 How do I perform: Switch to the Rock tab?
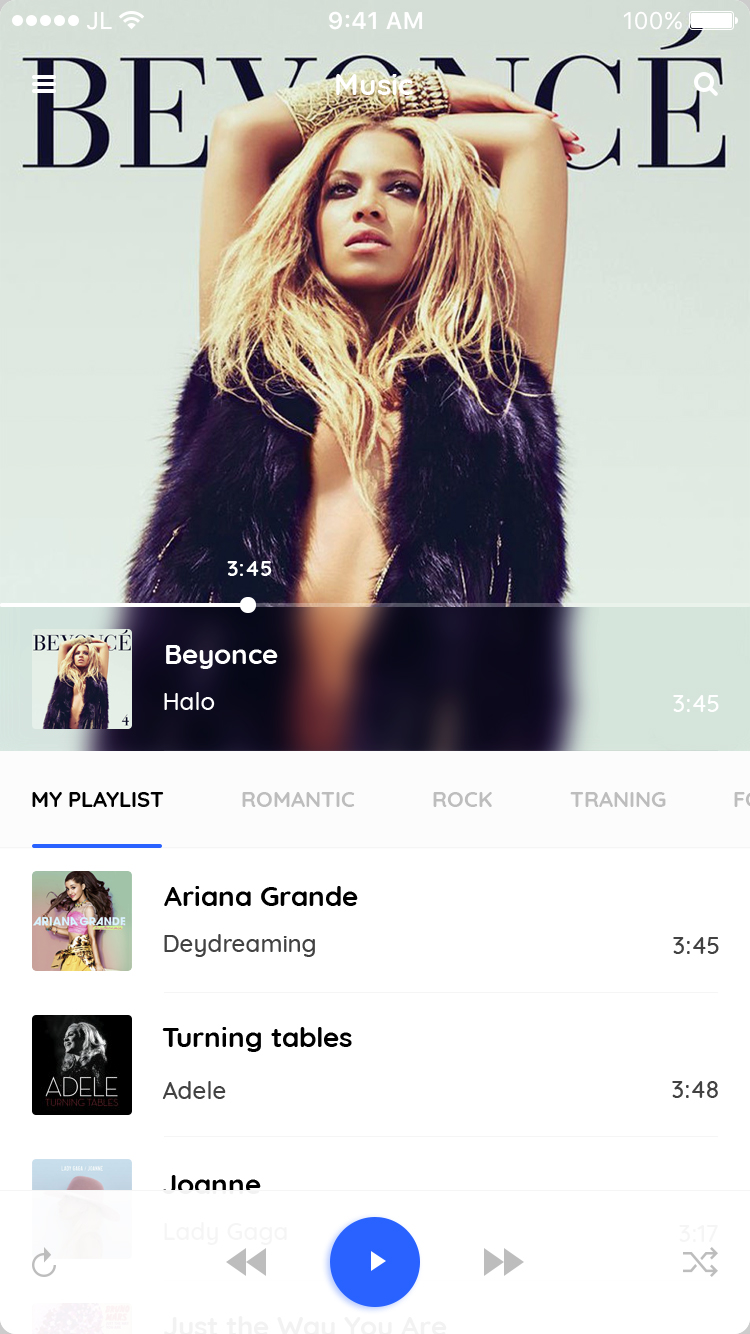[x=462, y=800]
